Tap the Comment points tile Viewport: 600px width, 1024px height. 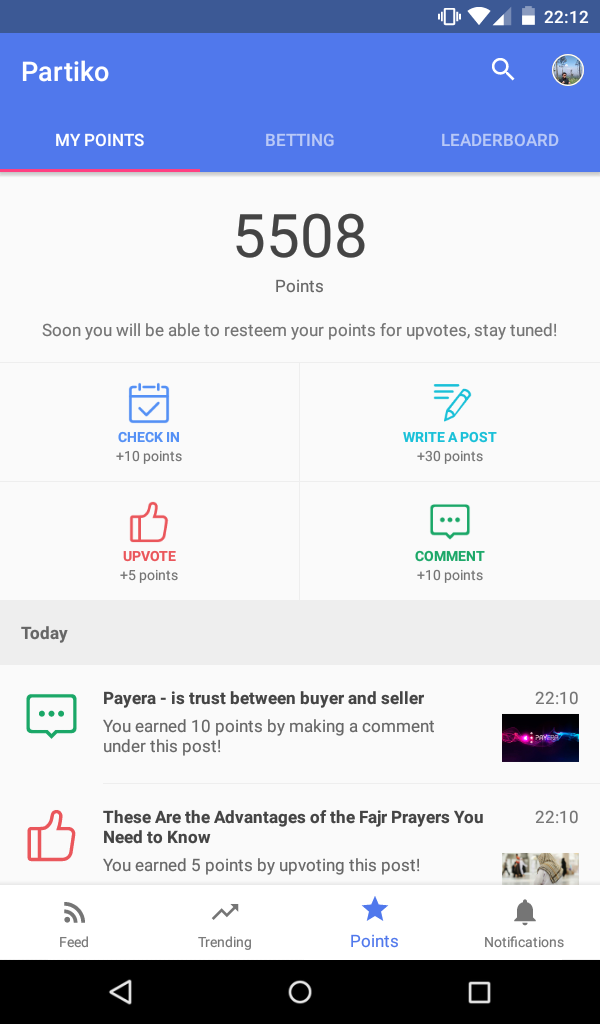[x=450, y=542]
